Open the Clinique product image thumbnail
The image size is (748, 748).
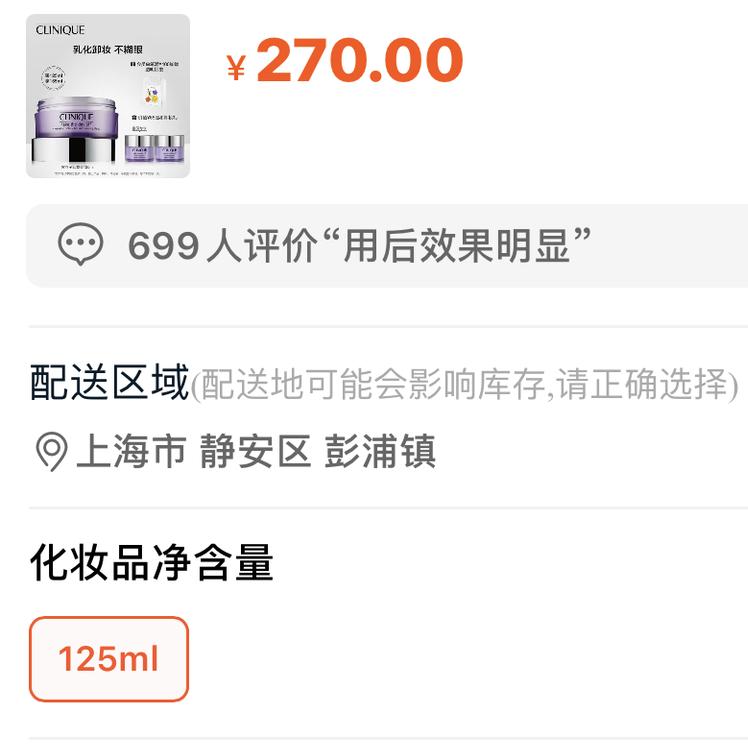coord(108,96)
